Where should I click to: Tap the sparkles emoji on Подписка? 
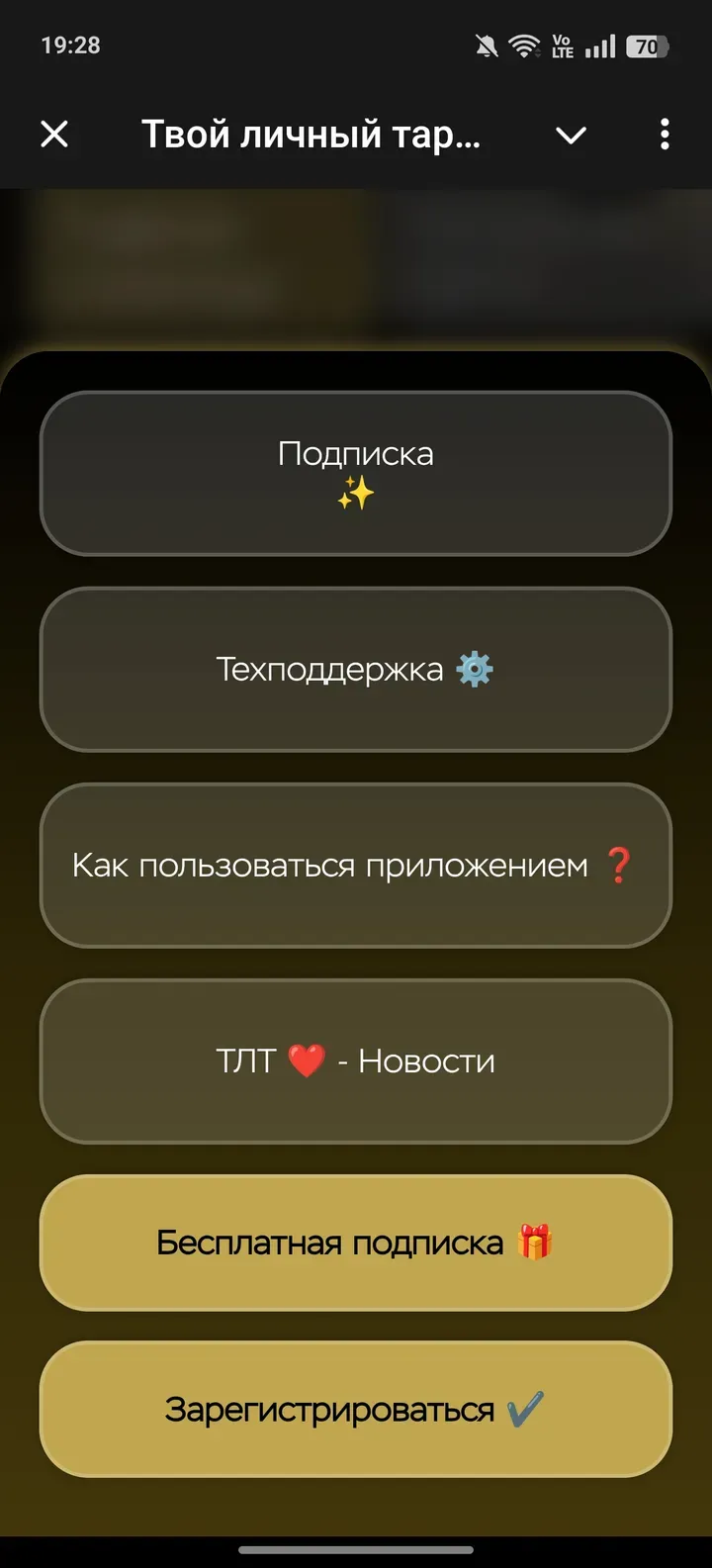(356, 494)
